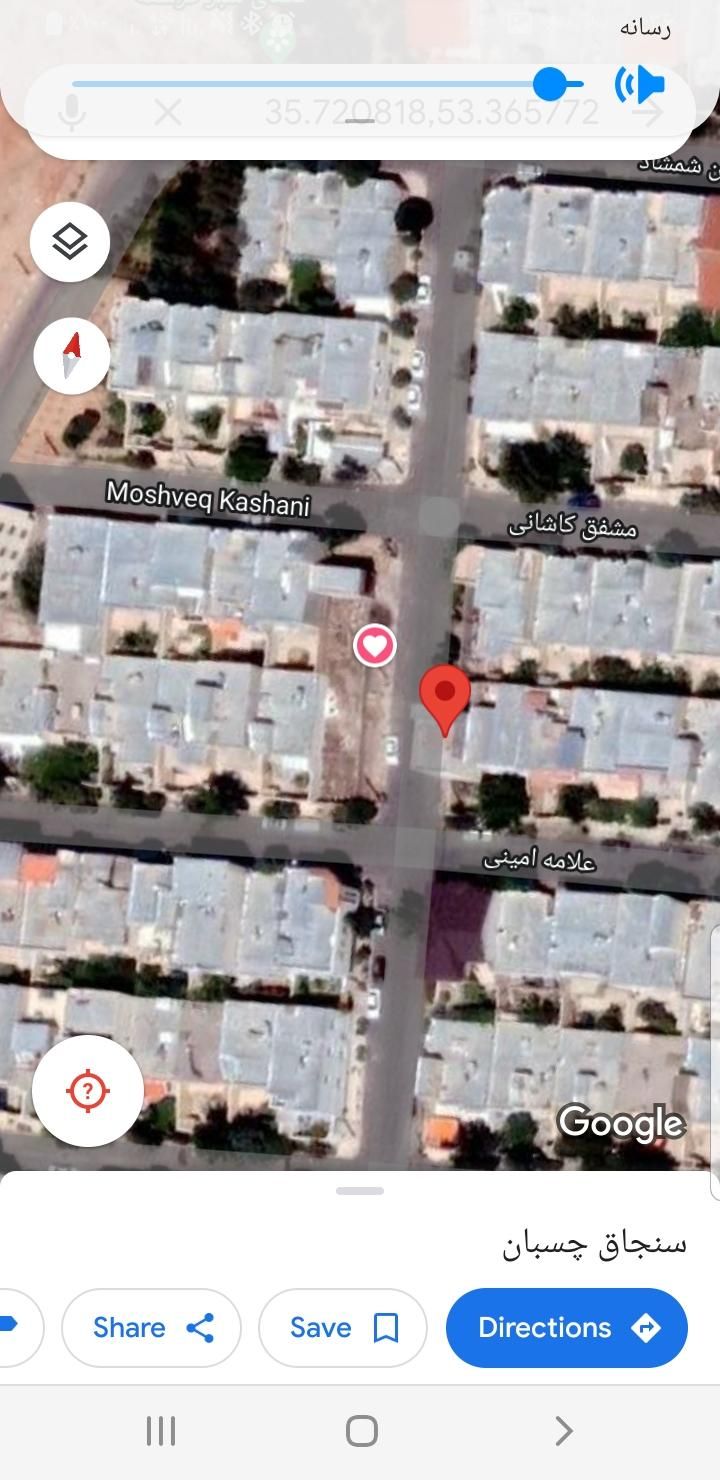Open the saved favorite heart marker
720x1480 pixels.
click(x=374, y=645)
